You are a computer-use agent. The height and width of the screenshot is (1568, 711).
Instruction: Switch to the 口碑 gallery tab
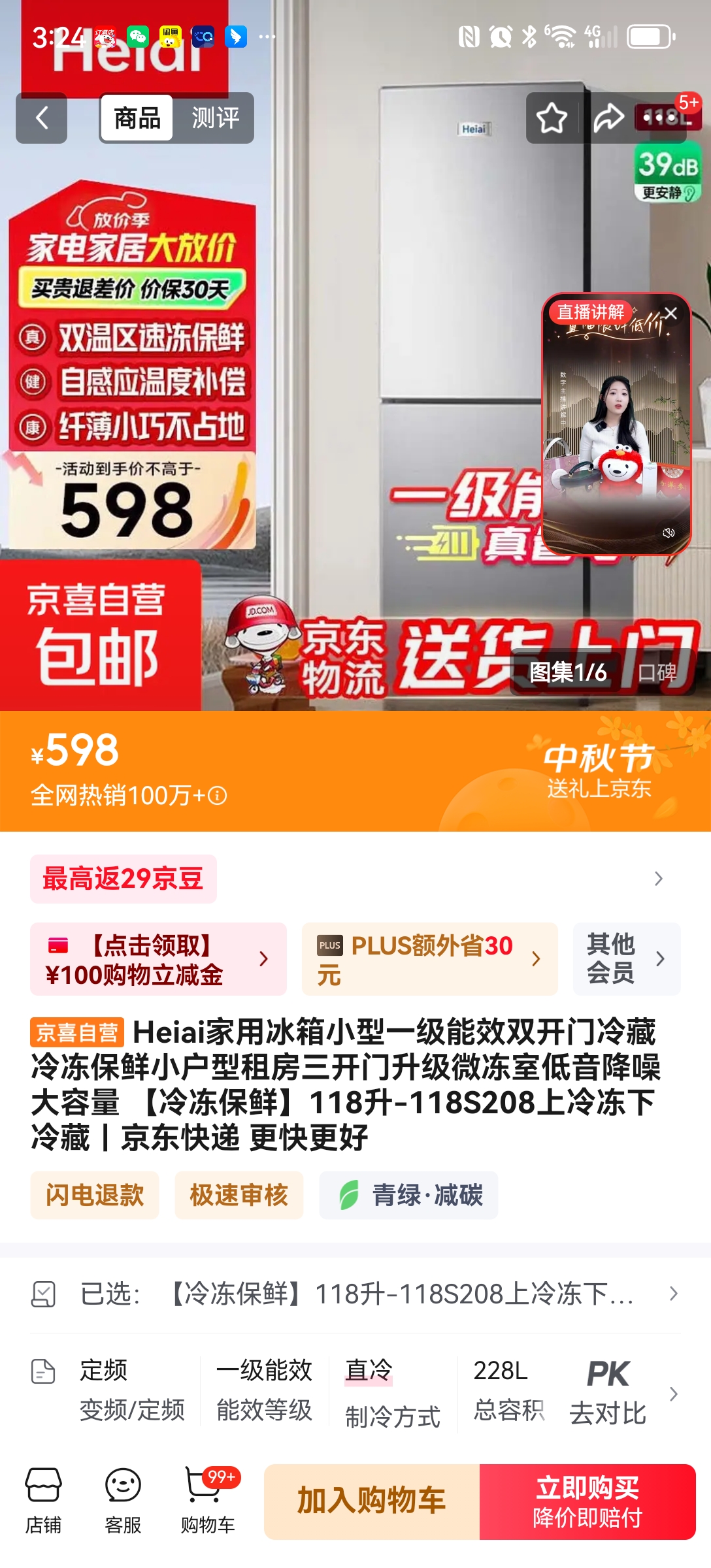[657, 672]
